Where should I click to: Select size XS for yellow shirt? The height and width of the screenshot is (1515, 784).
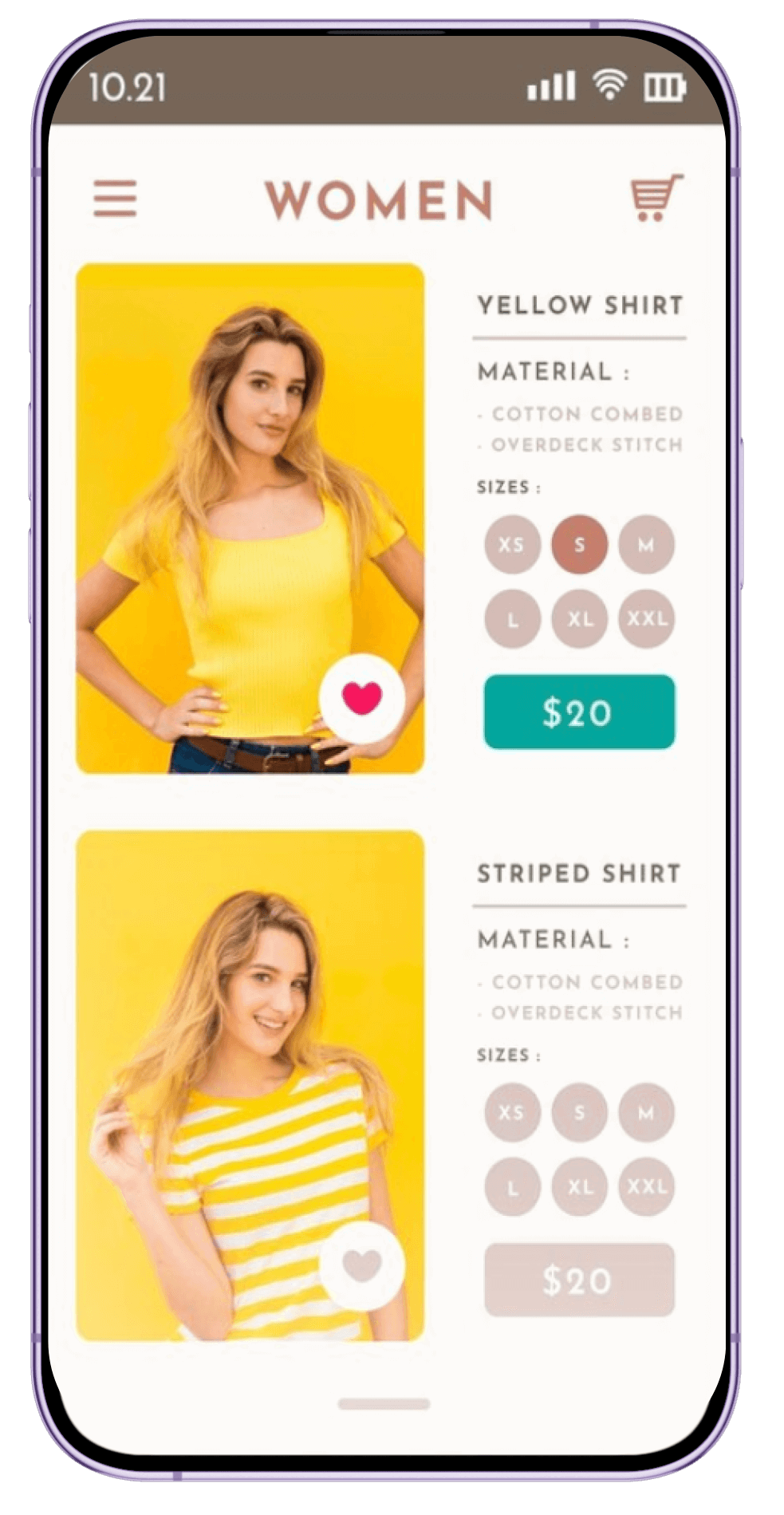tap(512, 545)
